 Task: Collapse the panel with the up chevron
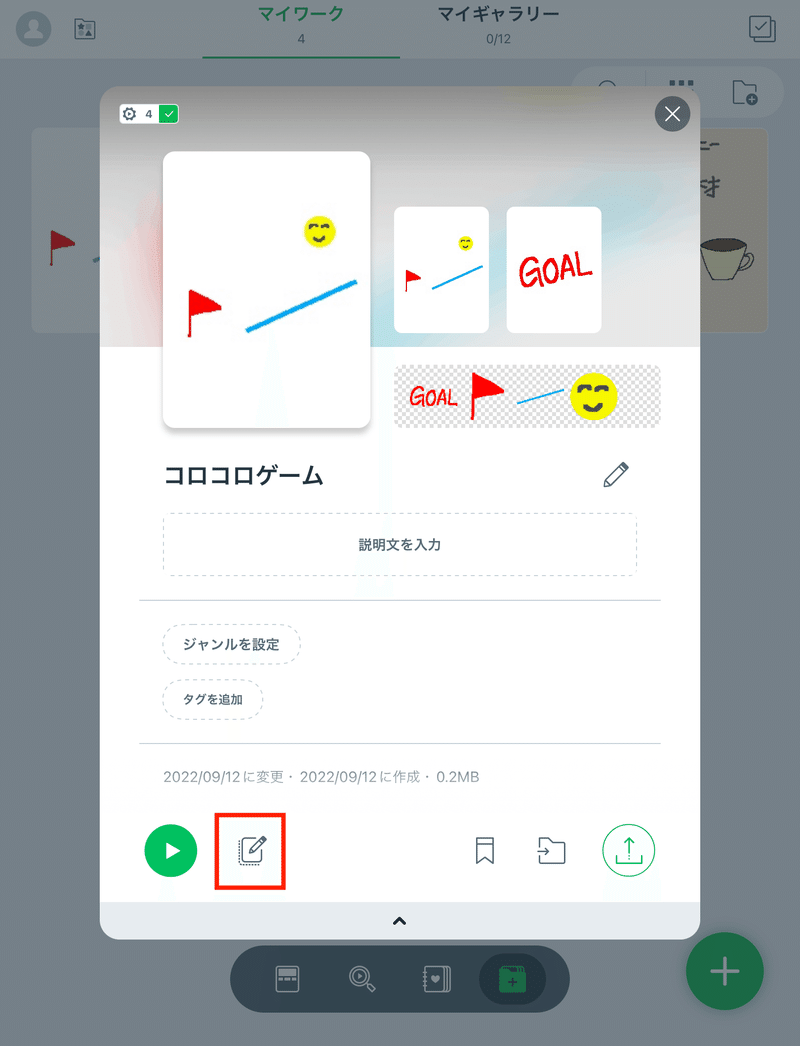pos(399,921)
